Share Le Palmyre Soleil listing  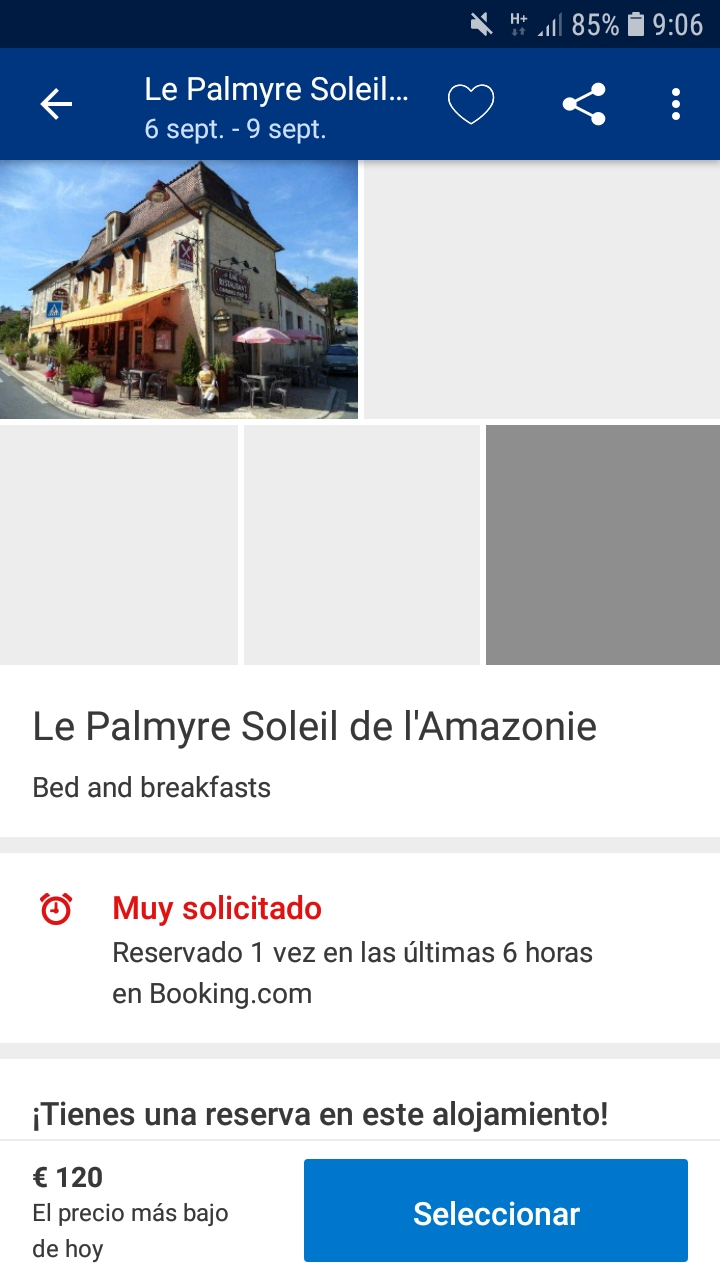point(584,104)
